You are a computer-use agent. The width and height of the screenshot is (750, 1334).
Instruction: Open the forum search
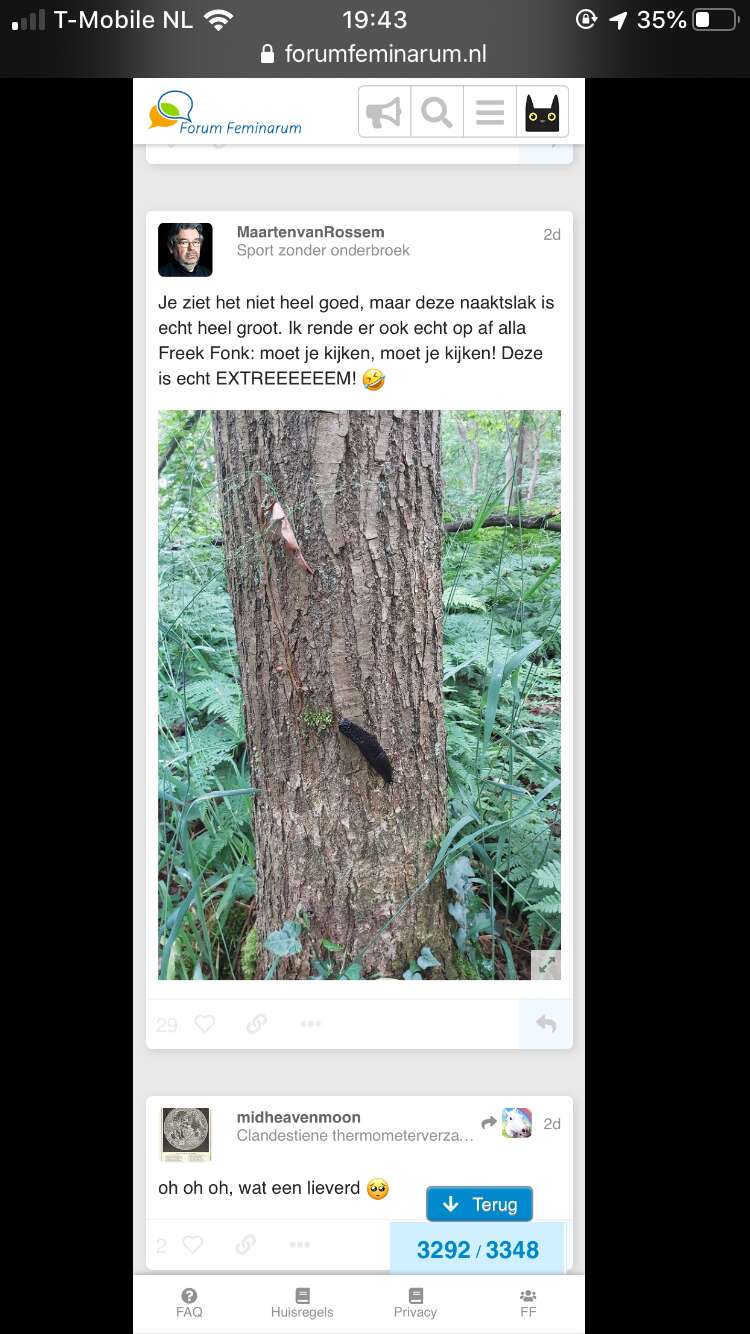437,112
